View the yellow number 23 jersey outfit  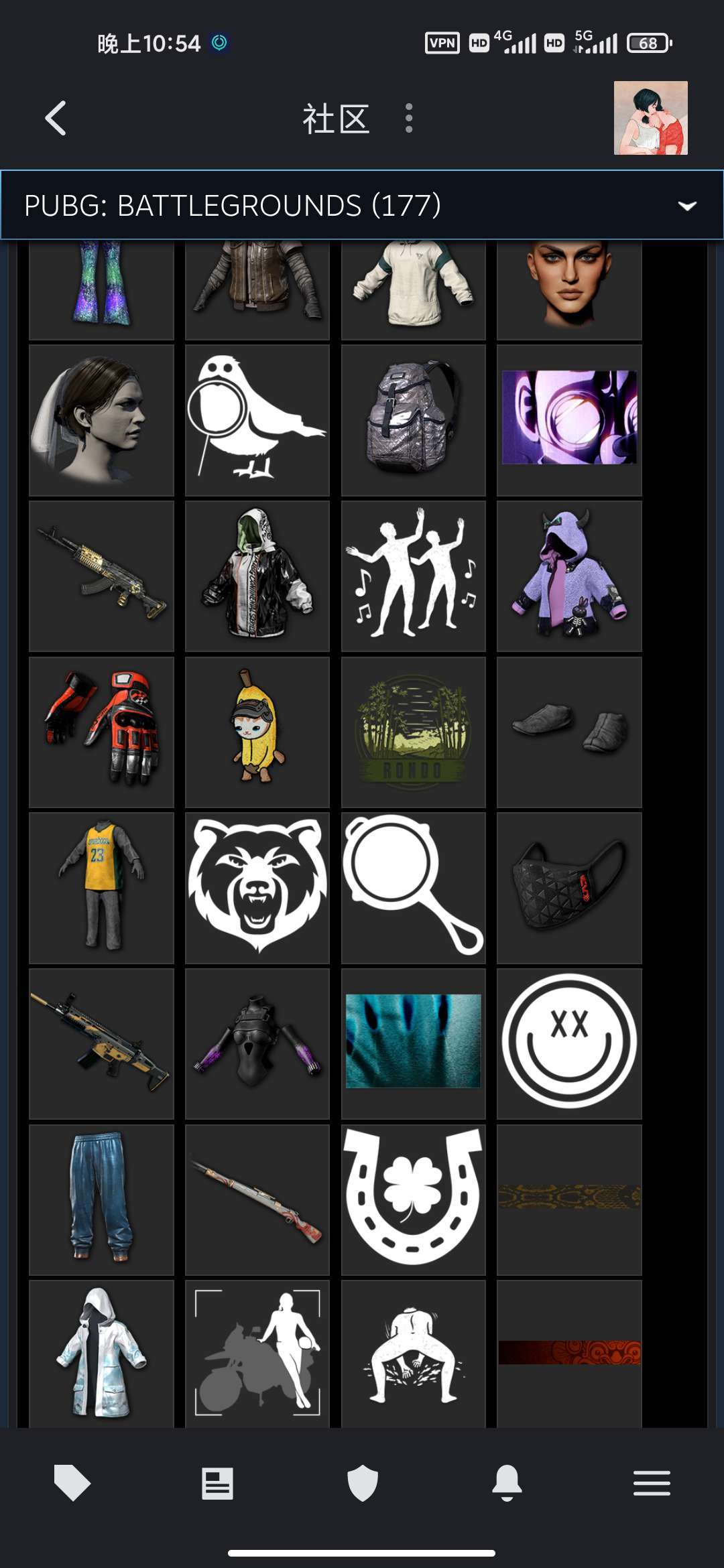click(101, 888)
